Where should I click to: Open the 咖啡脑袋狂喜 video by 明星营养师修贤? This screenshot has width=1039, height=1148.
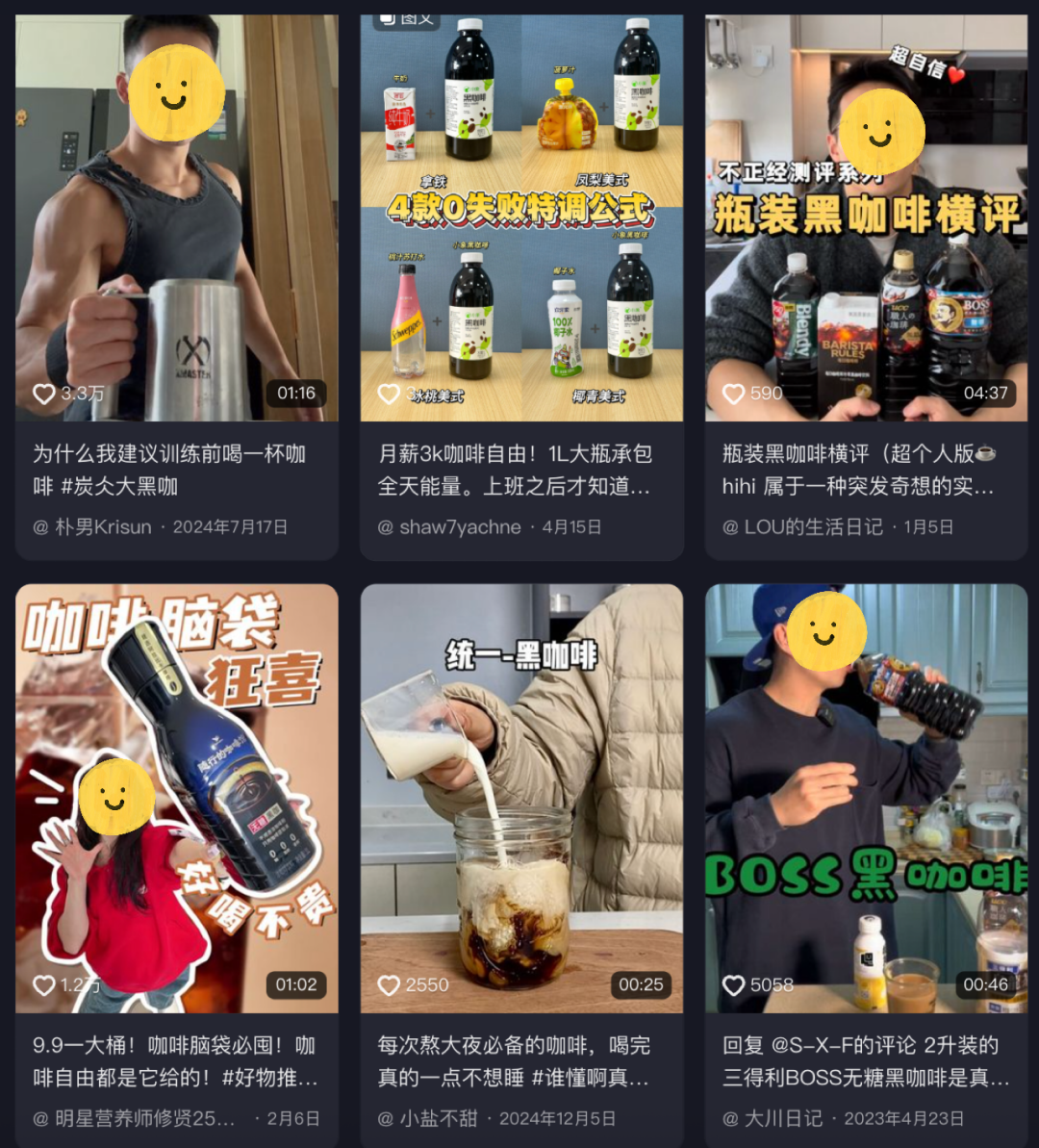point(177,799)
